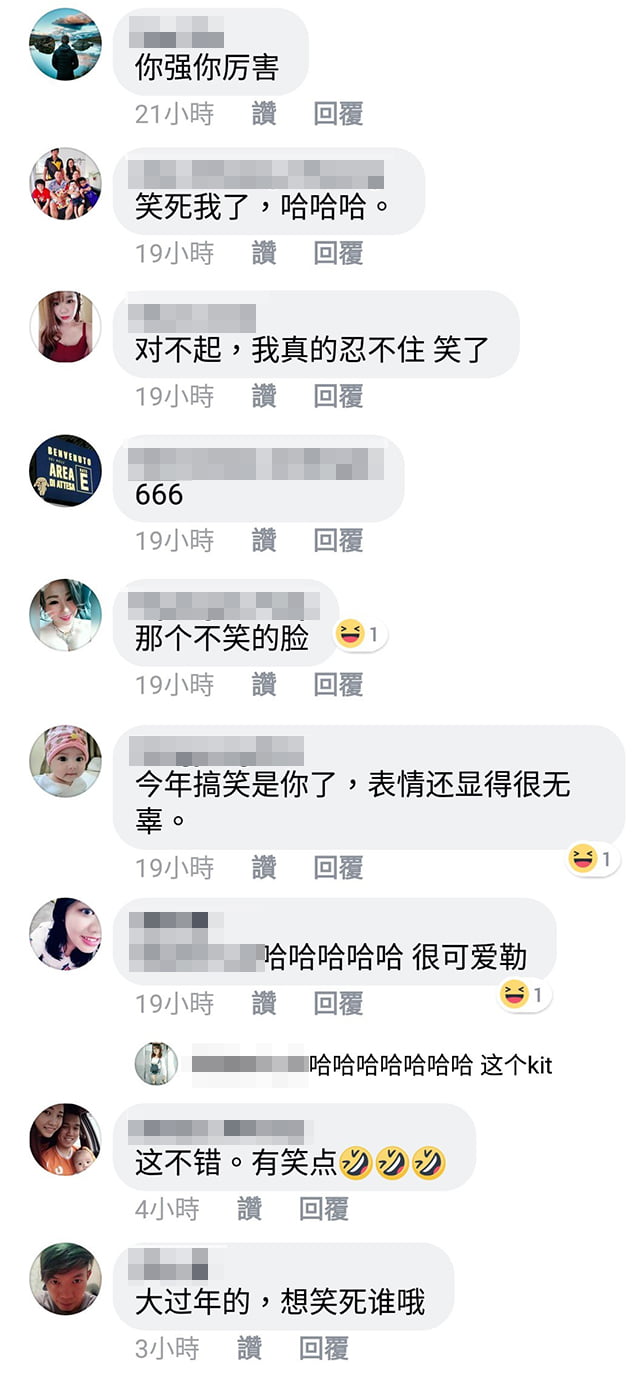Like the comment 你强你厉害
640x1382 pixels.
coord(264,114)
